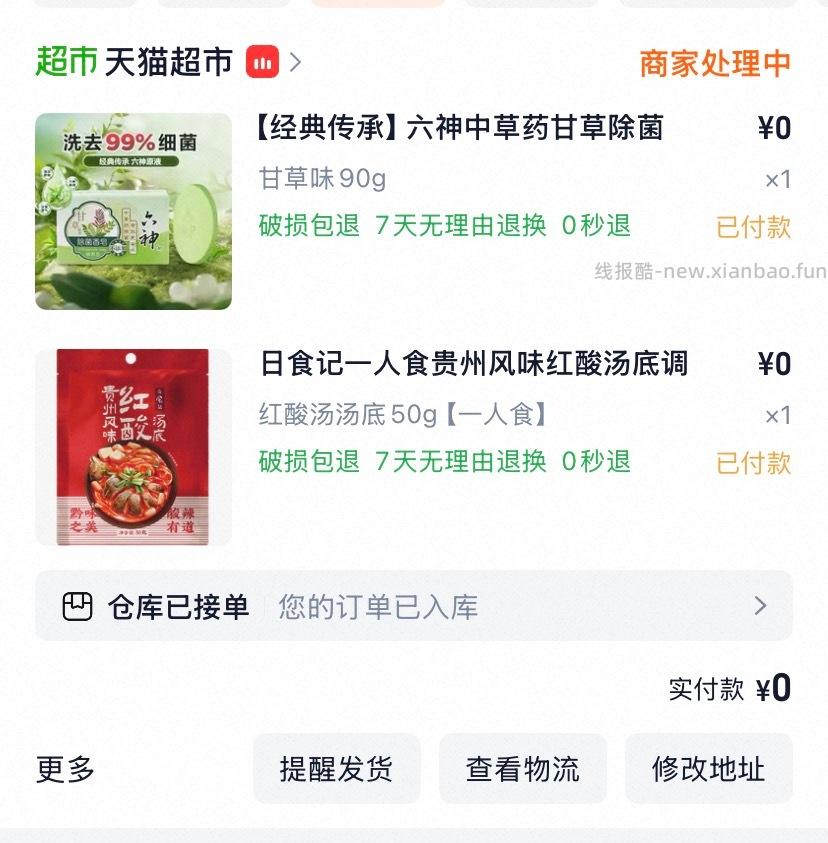This screenshot has width=828, height=843.
Task: Open the 天猫超市 store page
Action: (175, 61)
